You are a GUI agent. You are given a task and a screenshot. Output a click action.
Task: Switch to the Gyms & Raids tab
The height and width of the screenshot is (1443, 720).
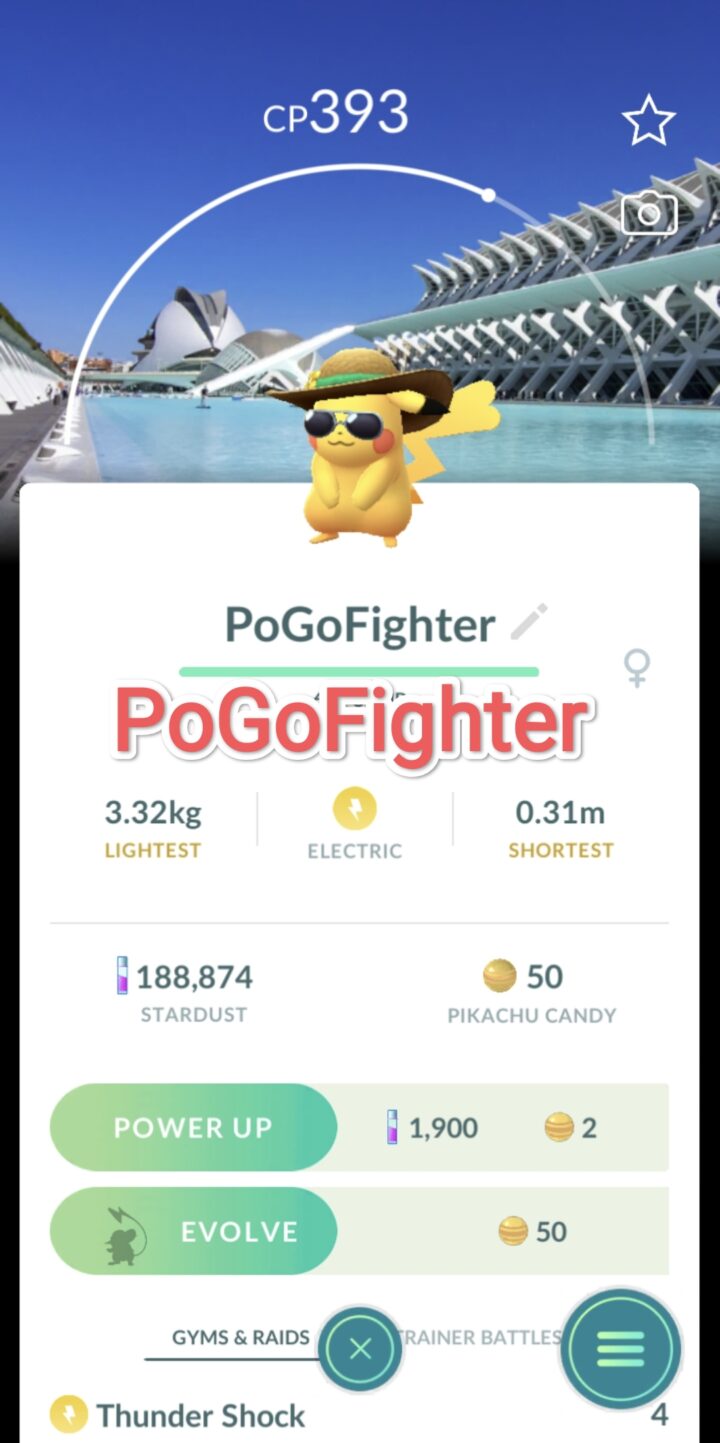[x=240, y=1337]
